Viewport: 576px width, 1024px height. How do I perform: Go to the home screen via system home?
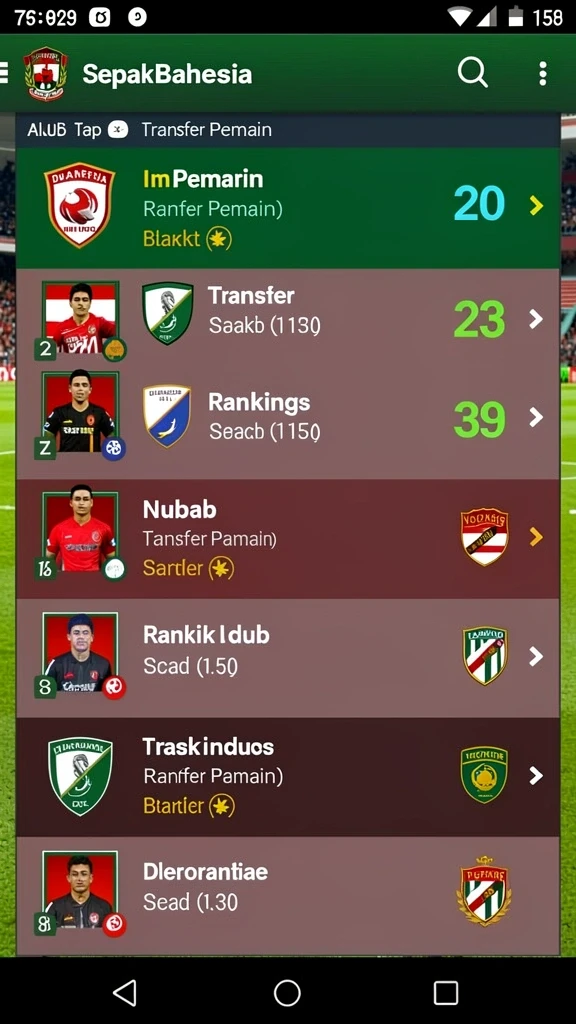pos(287,993)
